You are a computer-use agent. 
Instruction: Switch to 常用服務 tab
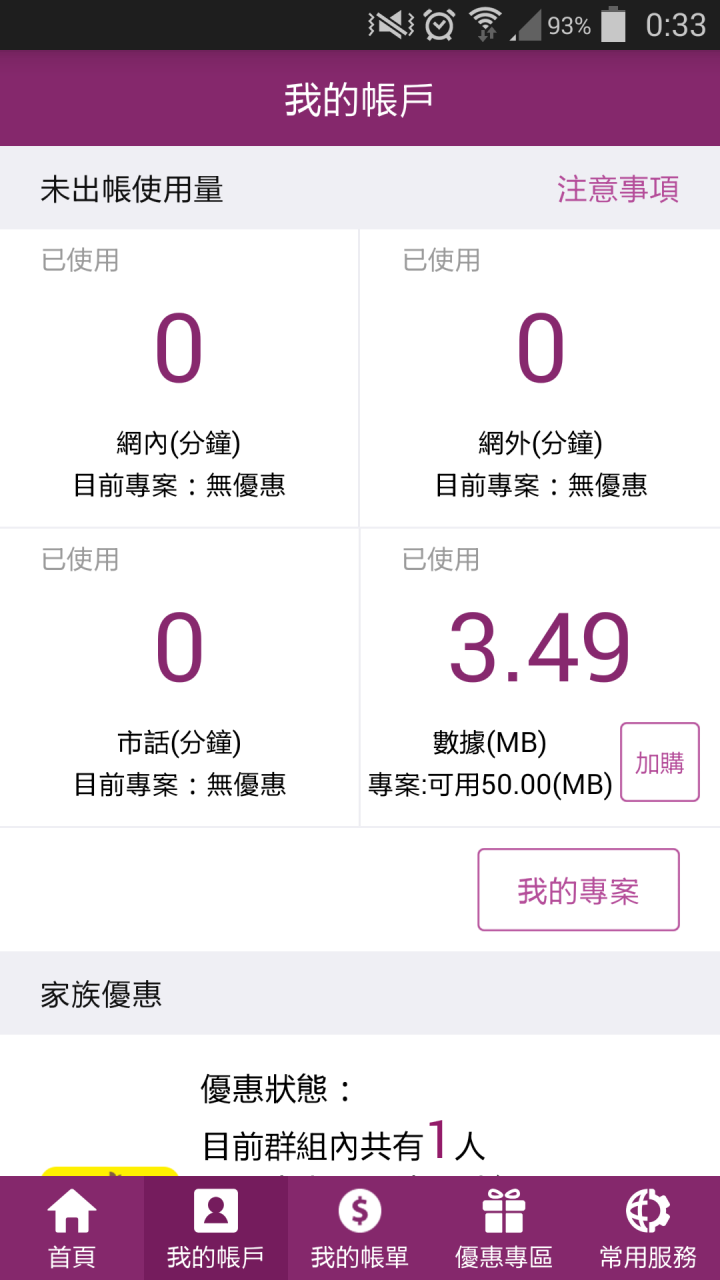pyautogui.click(x=648, y=1228)
